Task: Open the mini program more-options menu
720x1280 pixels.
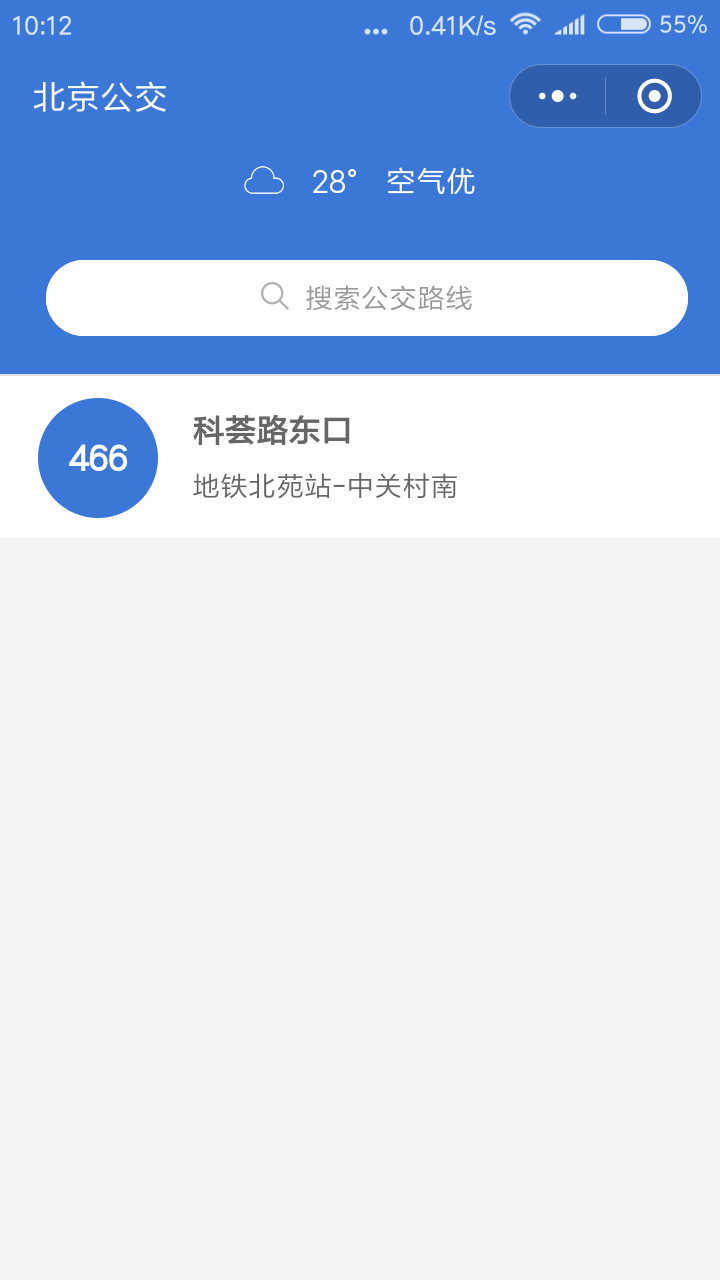Action: (x=558, y=96)
